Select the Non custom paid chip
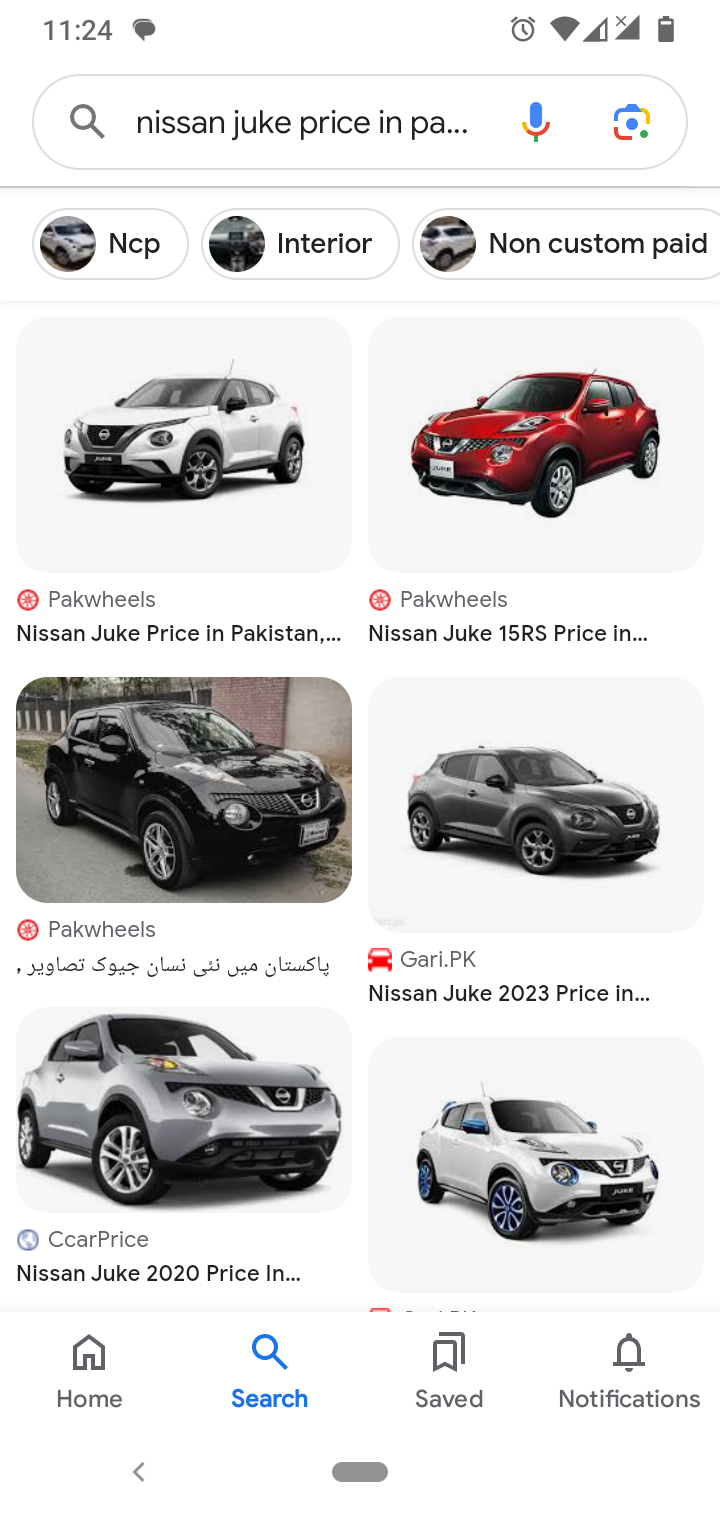720x1520 pixels. (570, 244)
